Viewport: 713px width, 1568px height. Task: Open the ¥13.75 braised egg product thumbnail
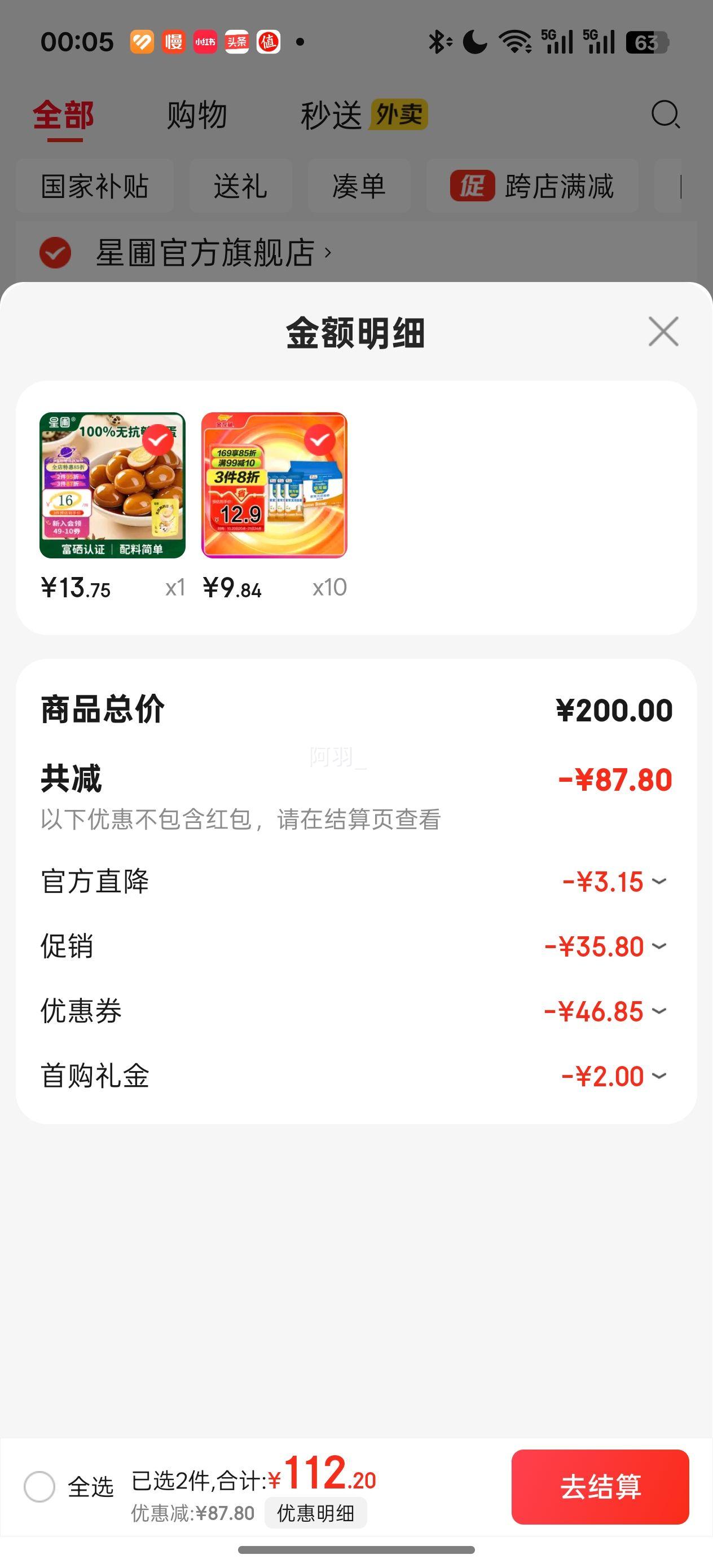coord(113,485)
